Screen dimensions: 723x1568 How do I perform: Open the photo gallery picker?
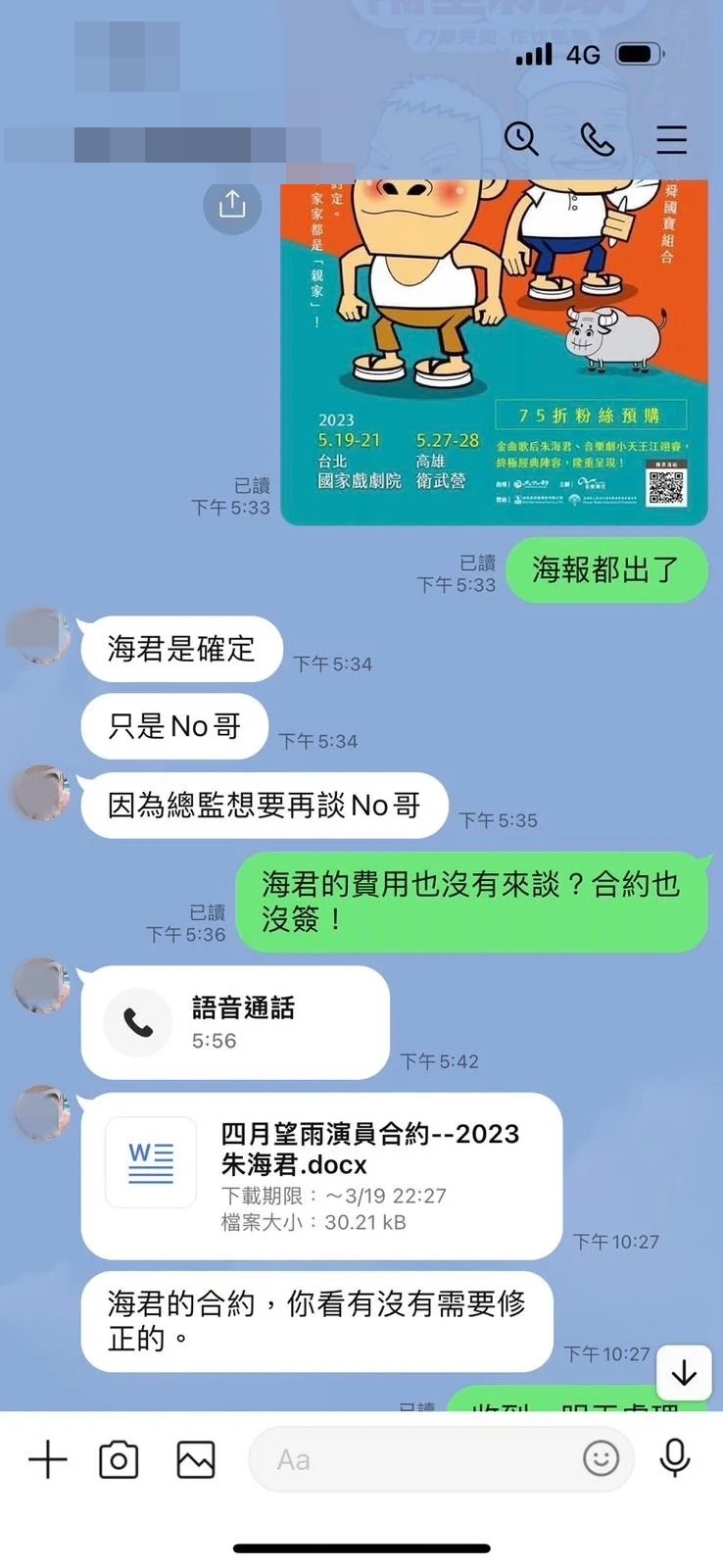pyautogui.click(x=196, y=1459)
